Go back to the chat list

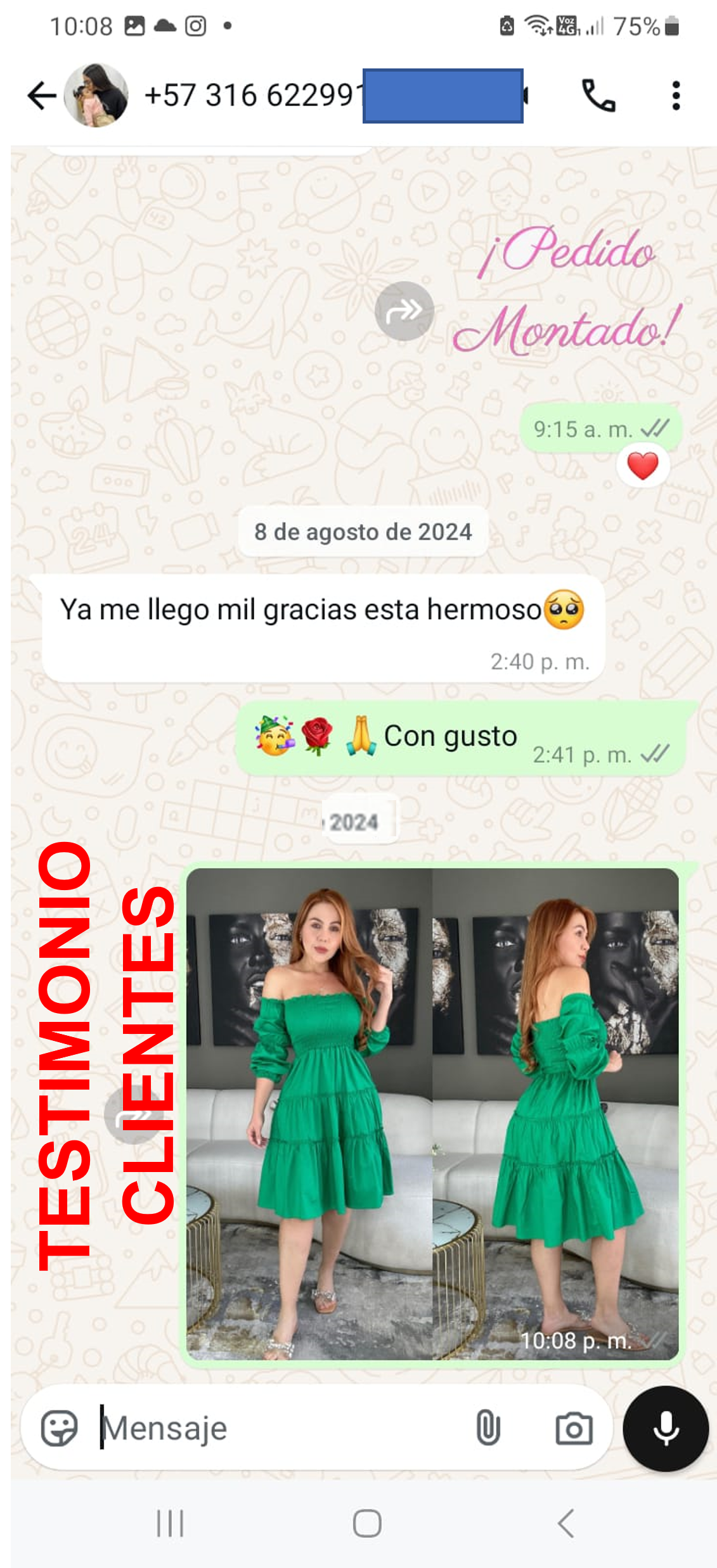pos(42,96)
